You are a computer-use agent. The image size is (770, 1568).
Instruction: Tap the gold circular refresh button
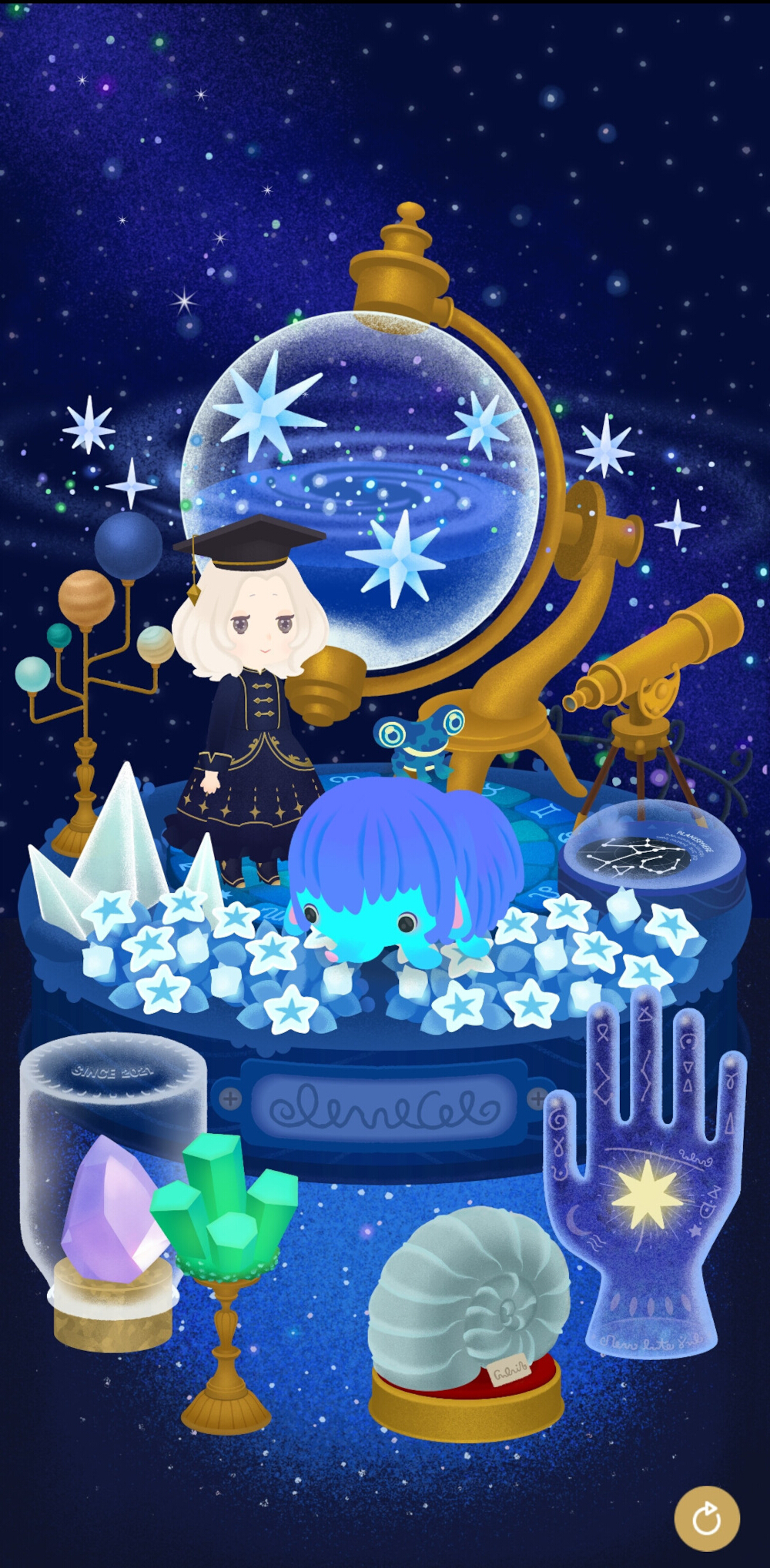click(x=706, y=1518)
